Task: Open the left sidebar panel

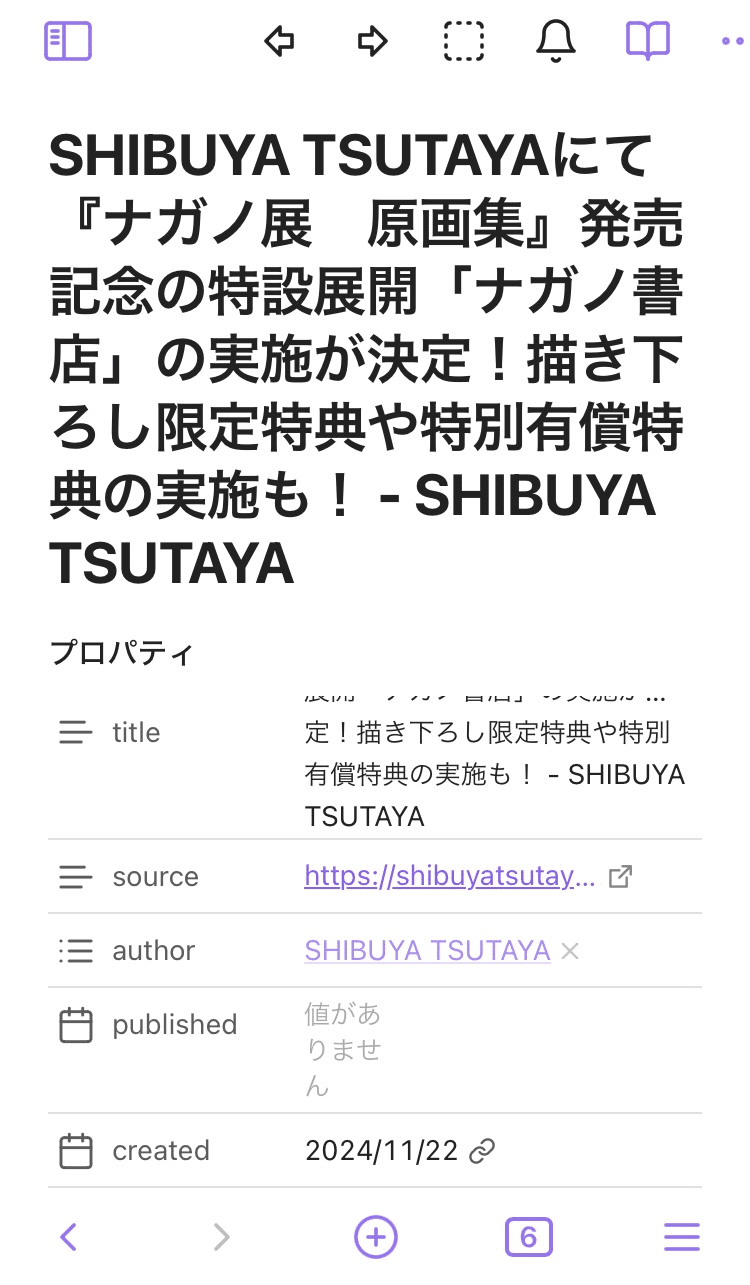Action: (x=68, y=41)
